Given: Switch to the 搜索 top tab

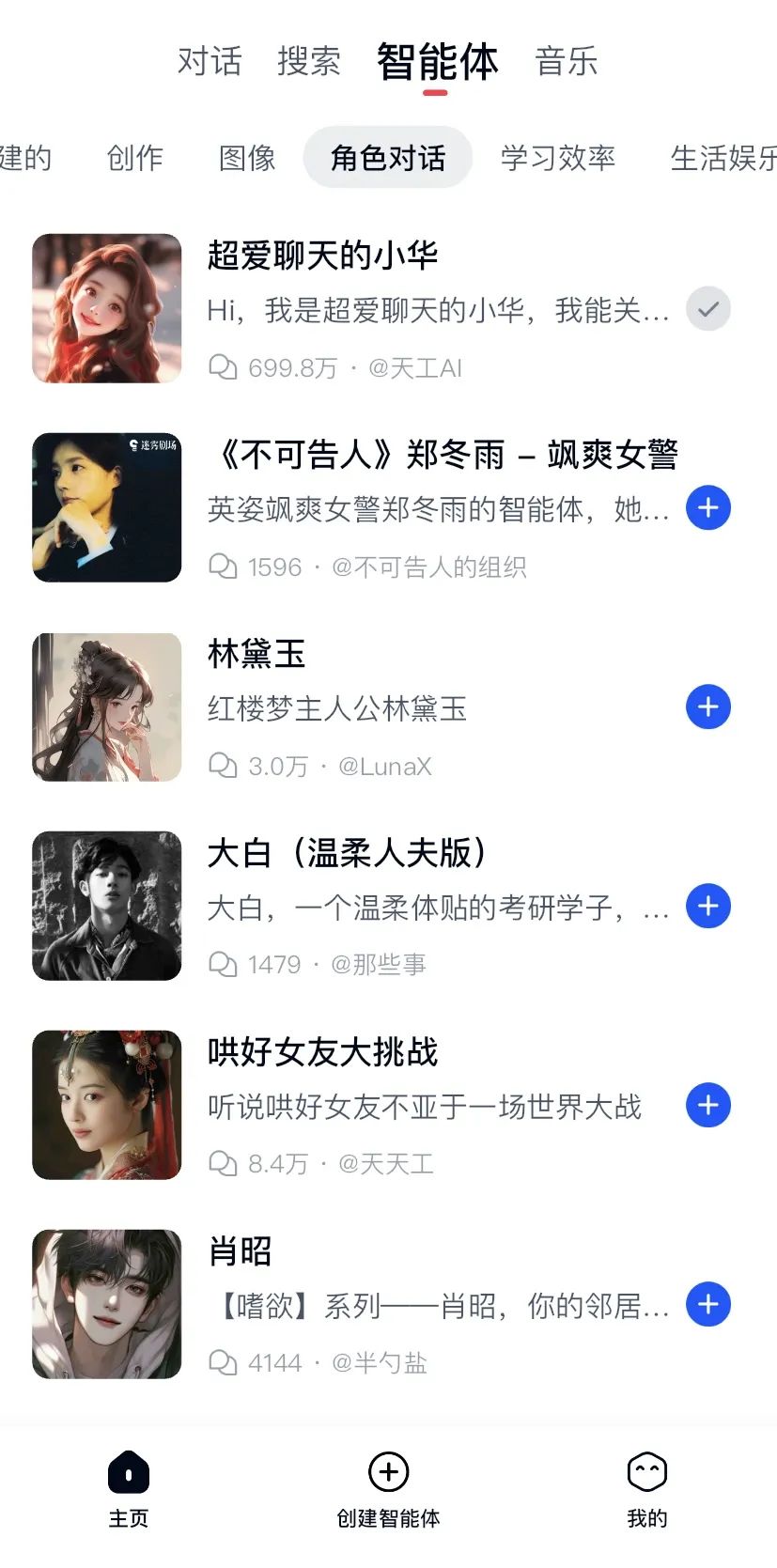Looking at the screenshot, I should [x=309, y=62].
